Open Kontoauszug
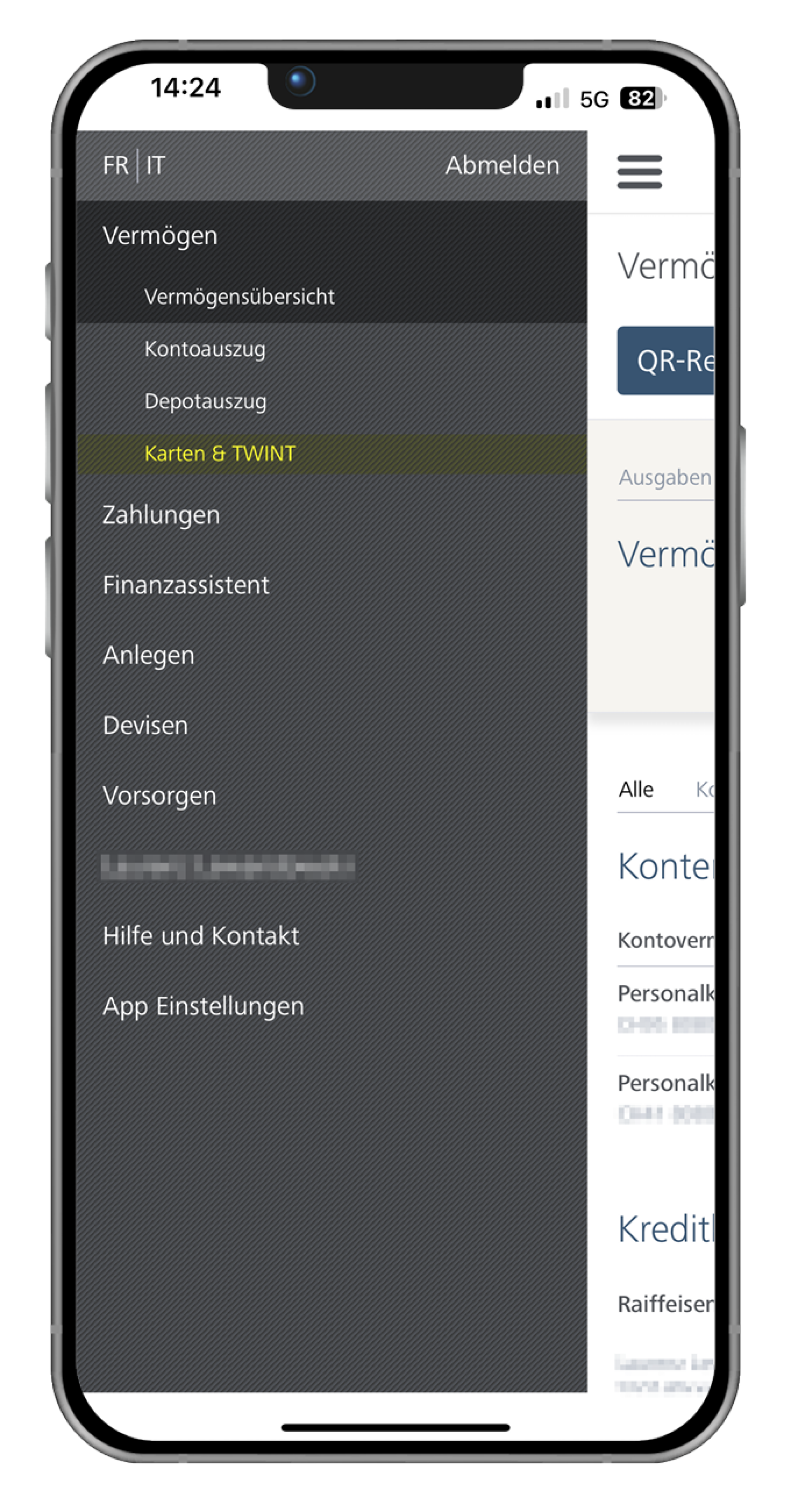Image resolution: width=791 pixels, height=1512 pixels. pos(205,349)
